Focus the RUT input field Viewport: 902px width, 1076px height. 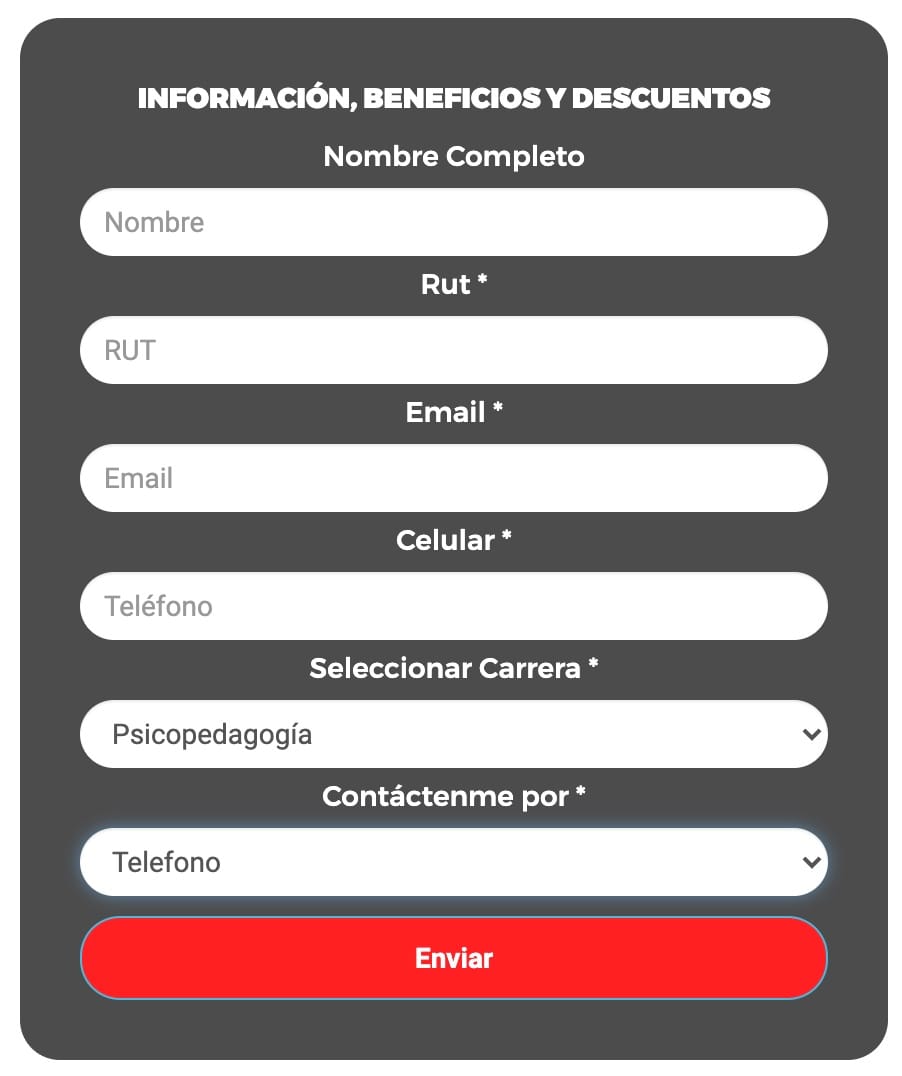pyautogui.click(x=453, y=350)
